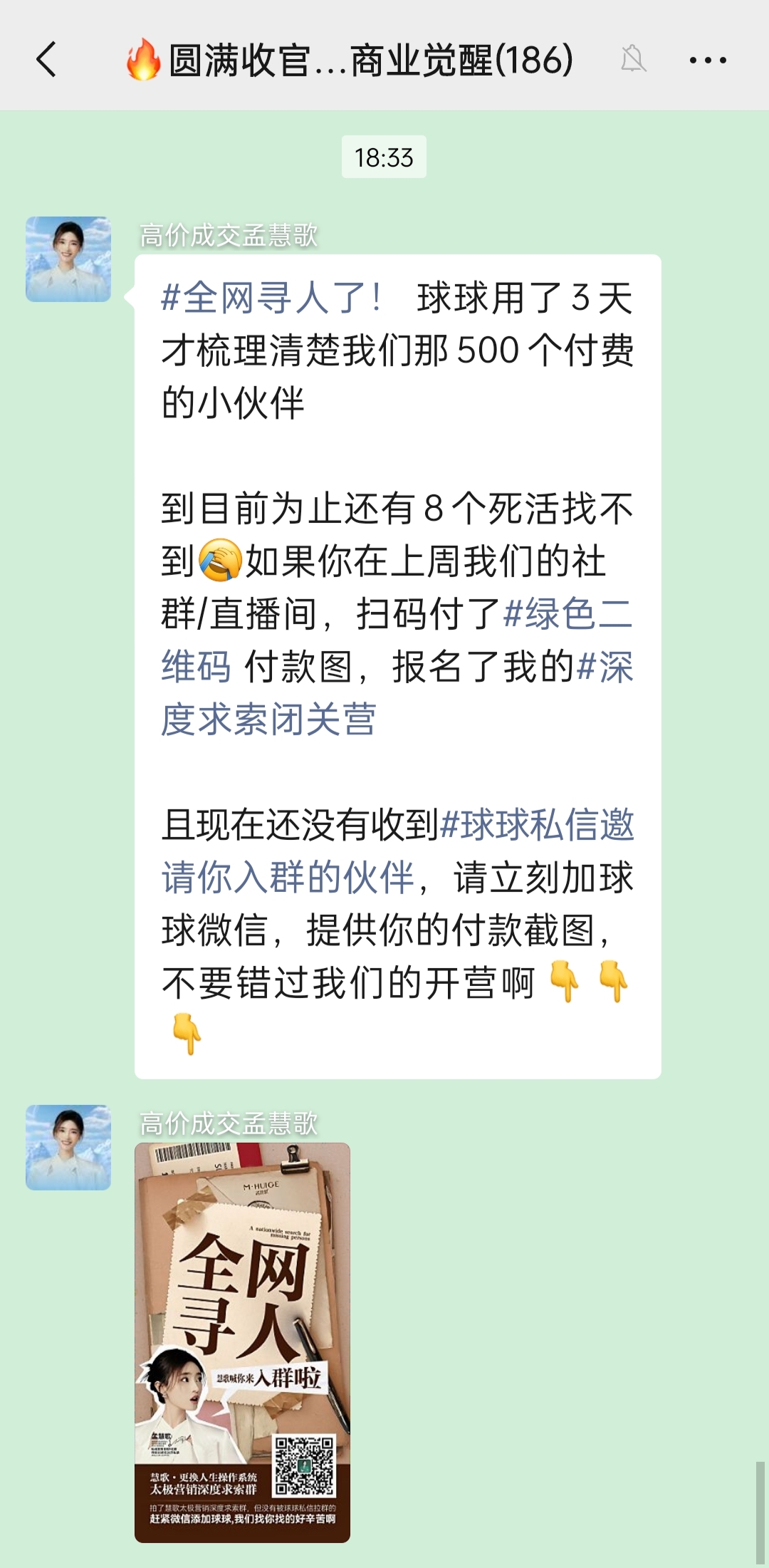Open the #全网寻人了 hashtag link
769x1568 pixels.
tap(271, 298)
